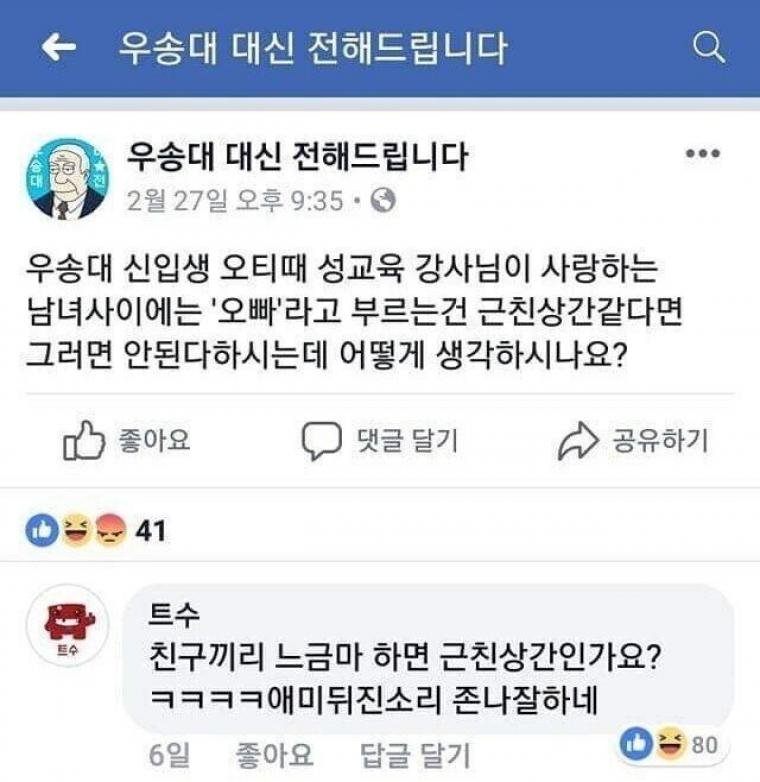Tap the page name 우송대 대신 전해드립니다
The width and height of the screenshot is (760, 782).
[298, 156]
